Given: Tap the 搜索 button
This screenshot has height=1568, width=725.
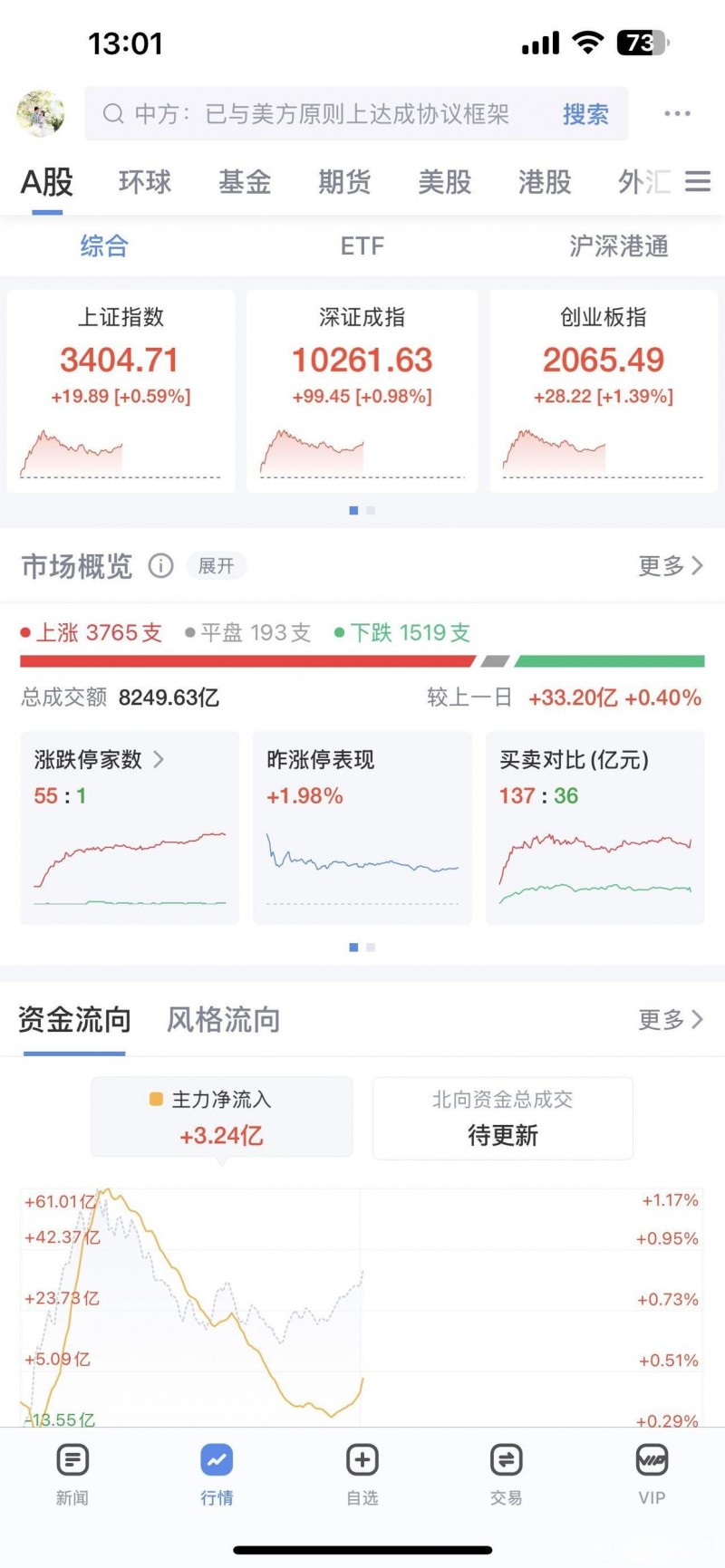Looking at the screenshot, I should pyautogui.click(x=585, y=114).
